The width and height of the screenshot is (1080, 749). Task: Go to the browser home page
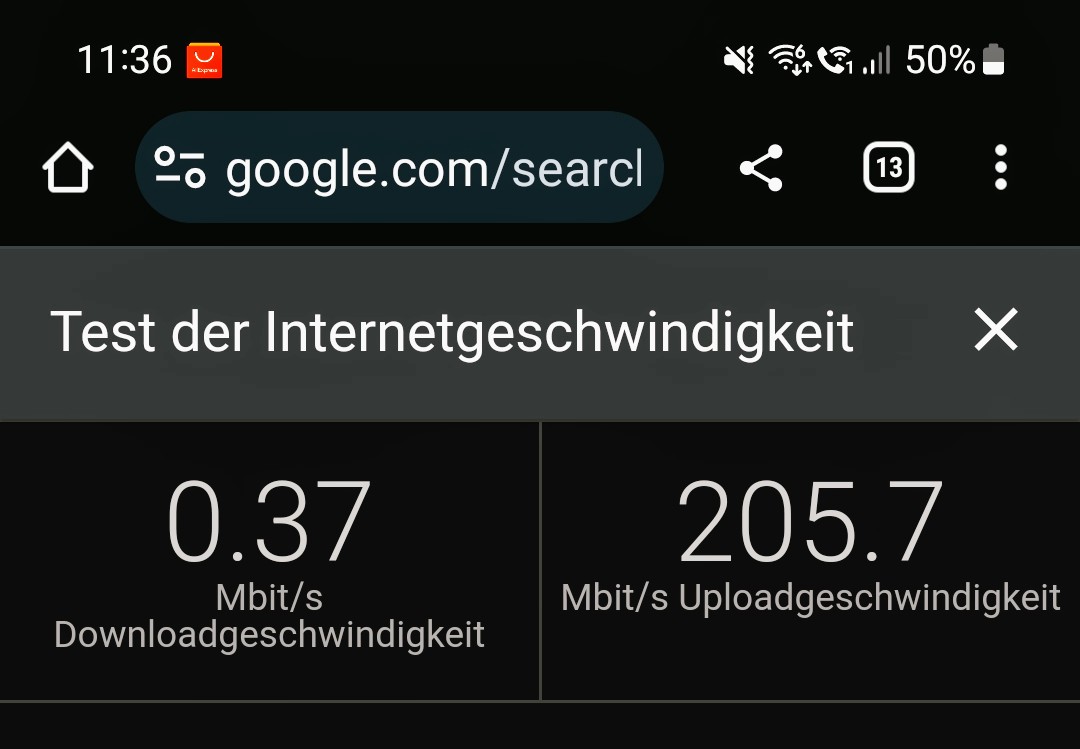point(68,168)
